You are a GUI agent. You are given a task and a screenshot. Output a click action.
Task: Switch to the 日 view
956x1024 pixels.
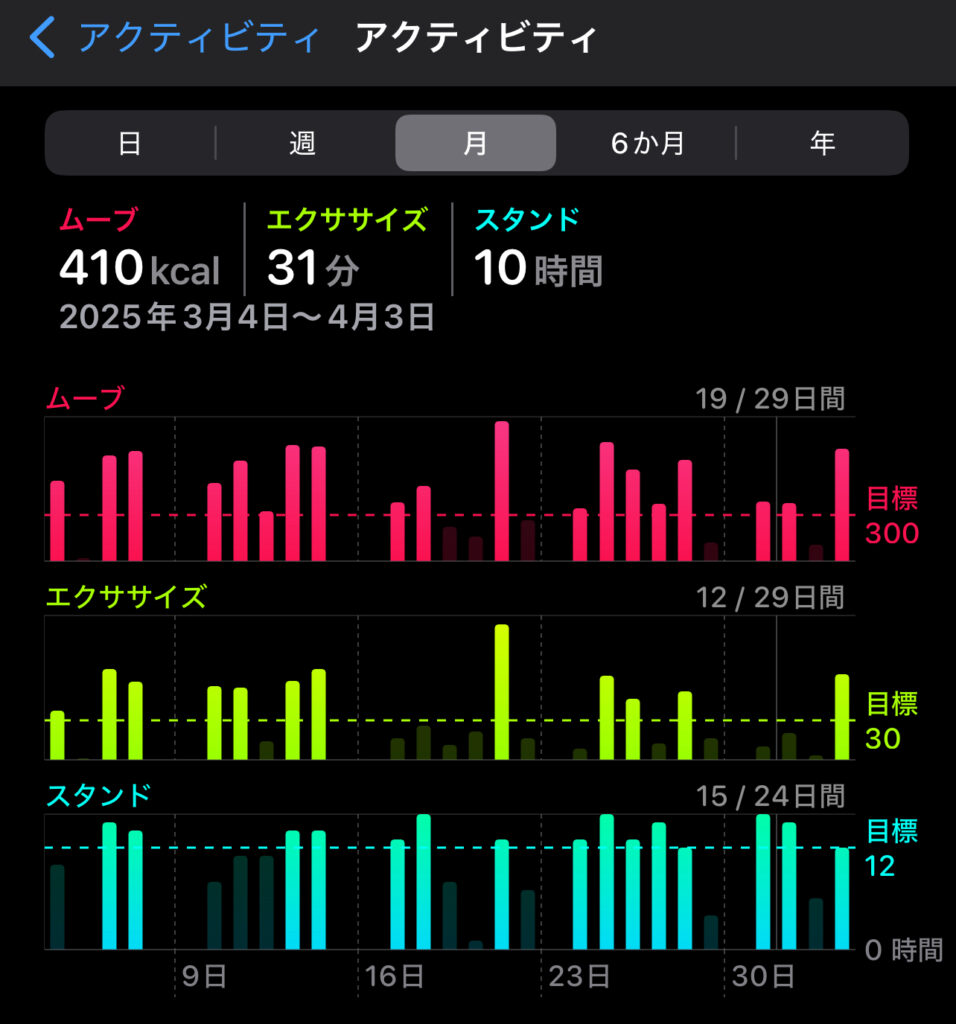coord(130,143)
